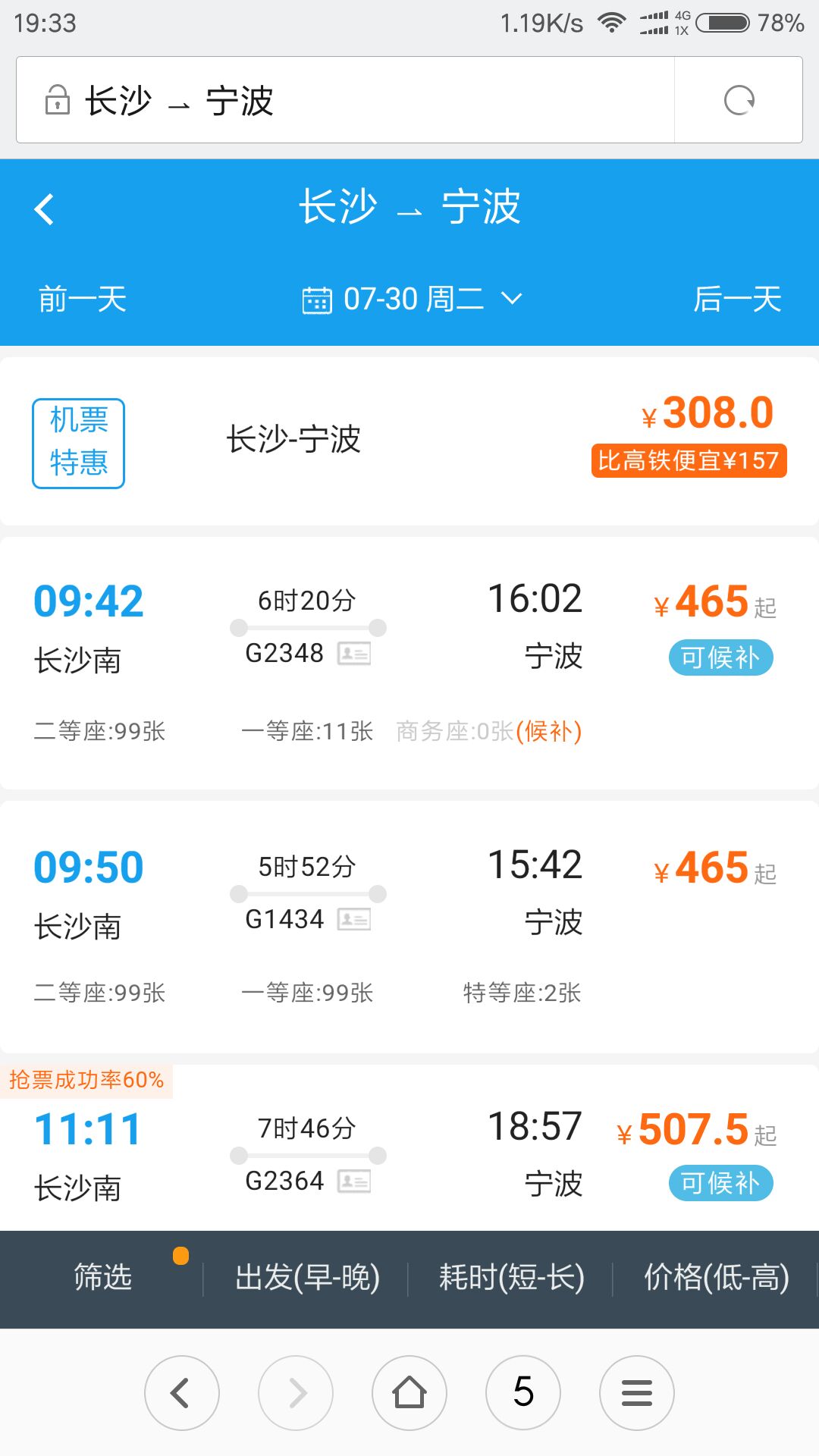
Task: Select train G2348 departing 09:42
Action: (409, 664)
